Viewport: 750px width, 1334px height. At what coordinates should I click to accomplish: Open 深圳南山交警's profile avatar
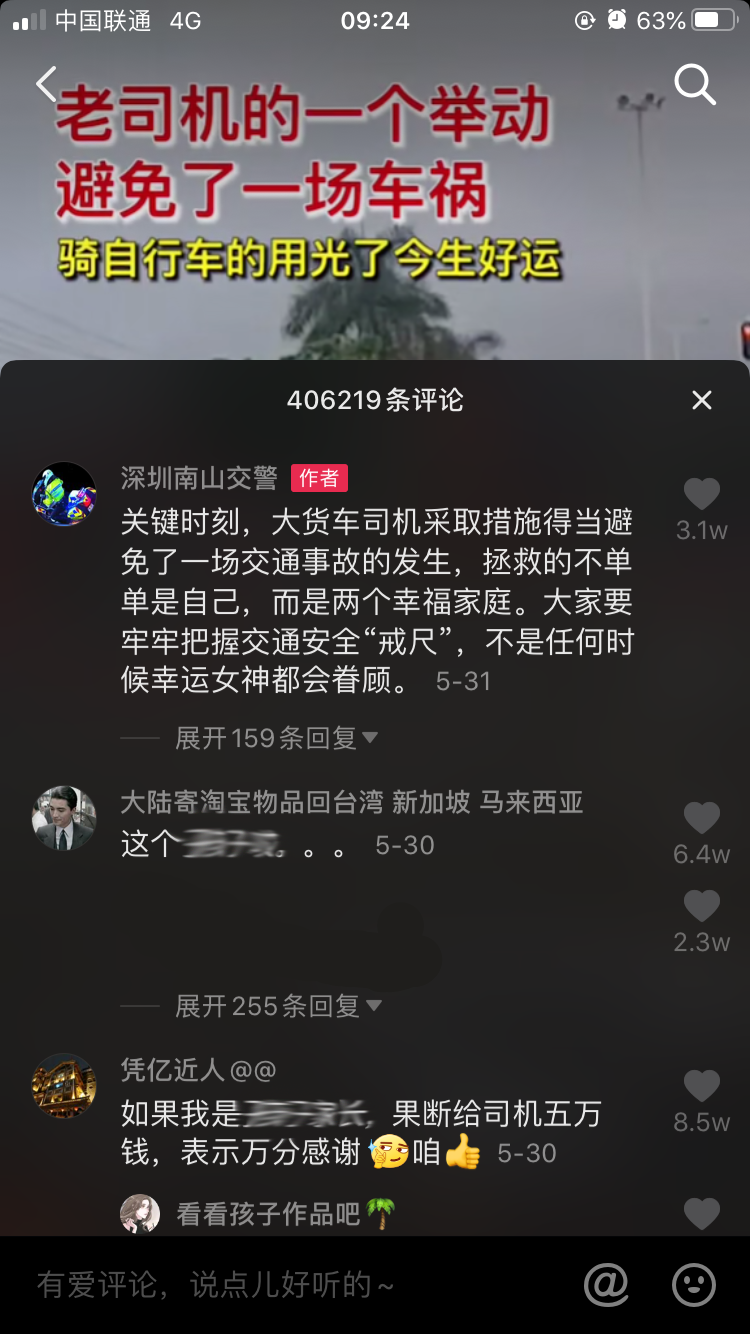pyautogui.click(x=64, y=494)
